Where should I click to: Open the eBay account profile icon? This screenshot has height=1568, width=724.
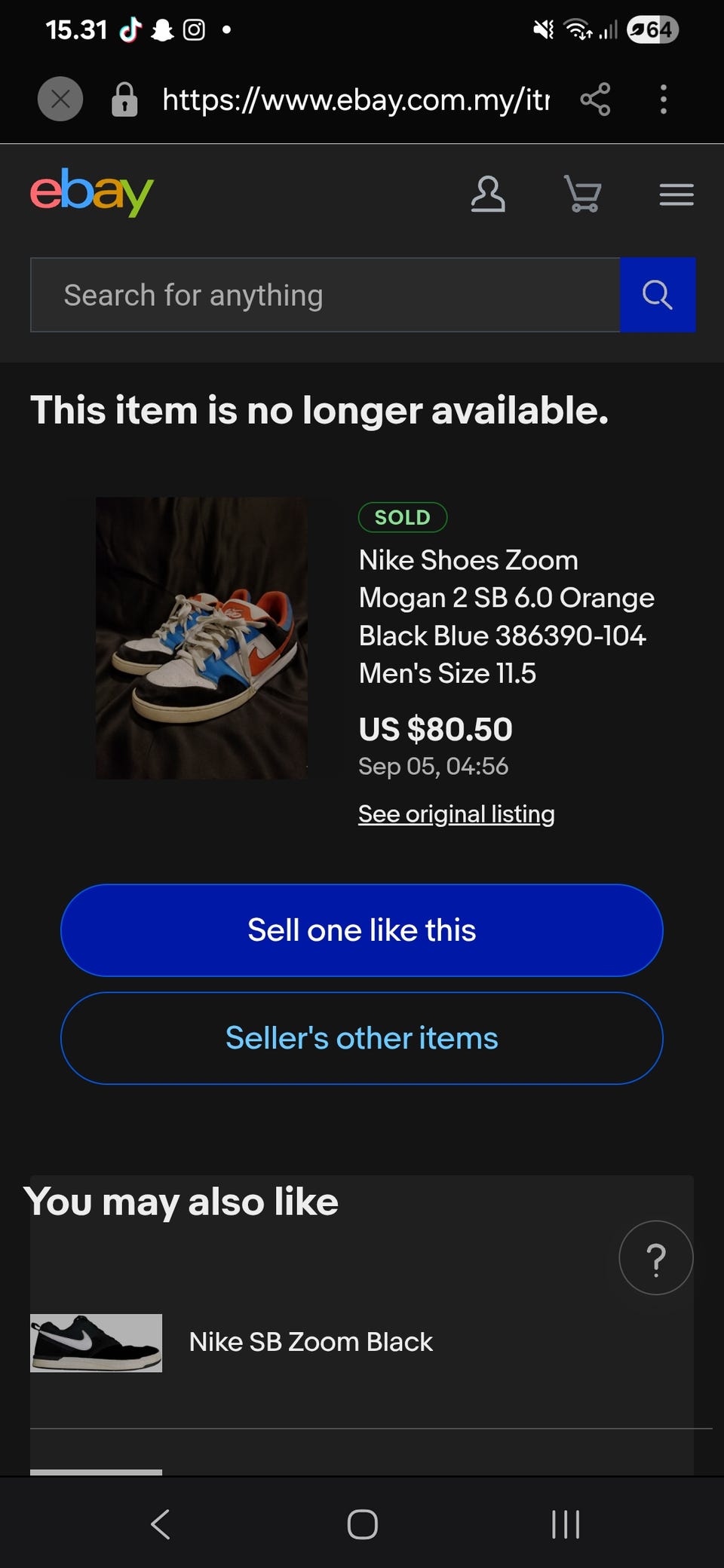pos(487,194)
